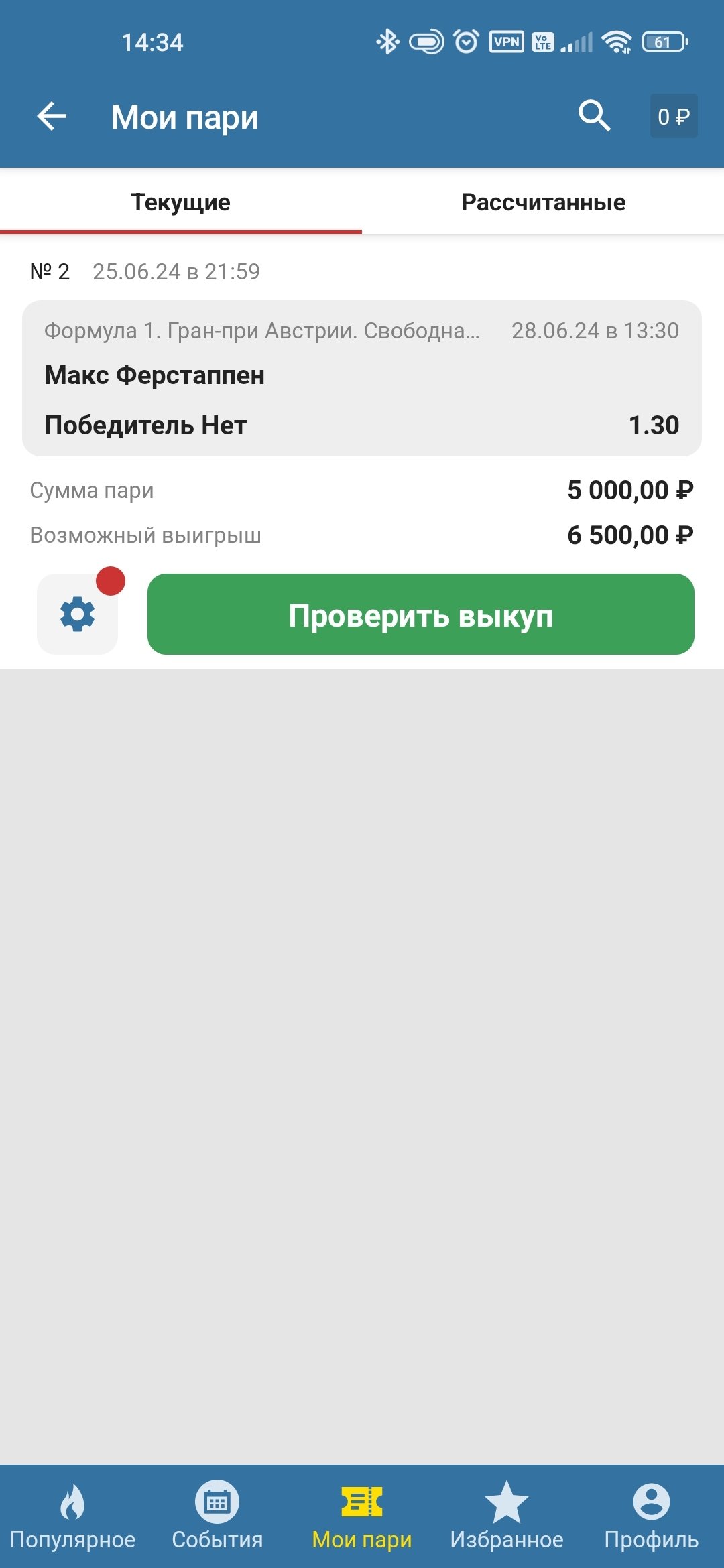Tap the Проверить выкуп button
The image size is (724, 1568).
[x=420, y=614]
